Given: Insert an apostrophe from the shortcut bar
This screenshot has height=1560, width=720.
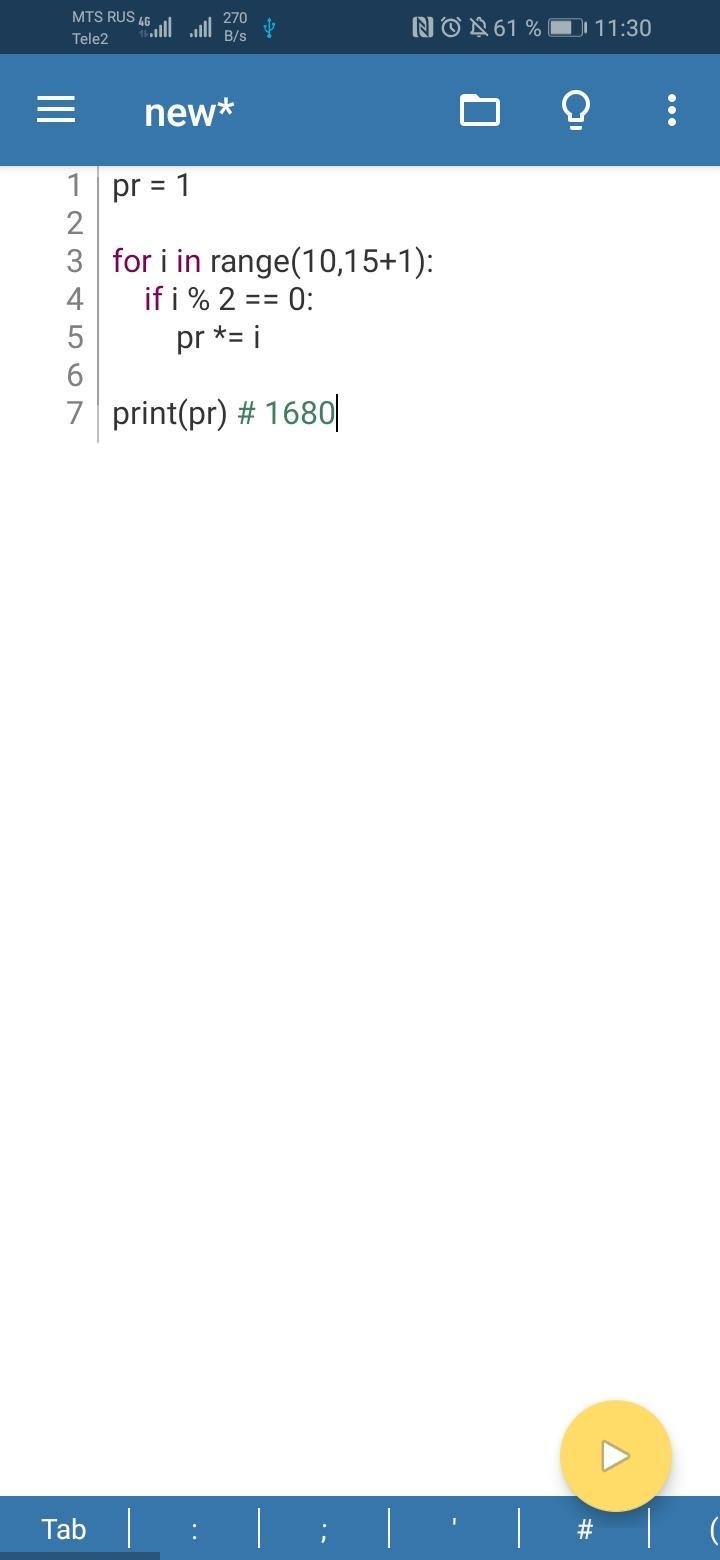Looking at the screenshot, I should (454, 1529).
